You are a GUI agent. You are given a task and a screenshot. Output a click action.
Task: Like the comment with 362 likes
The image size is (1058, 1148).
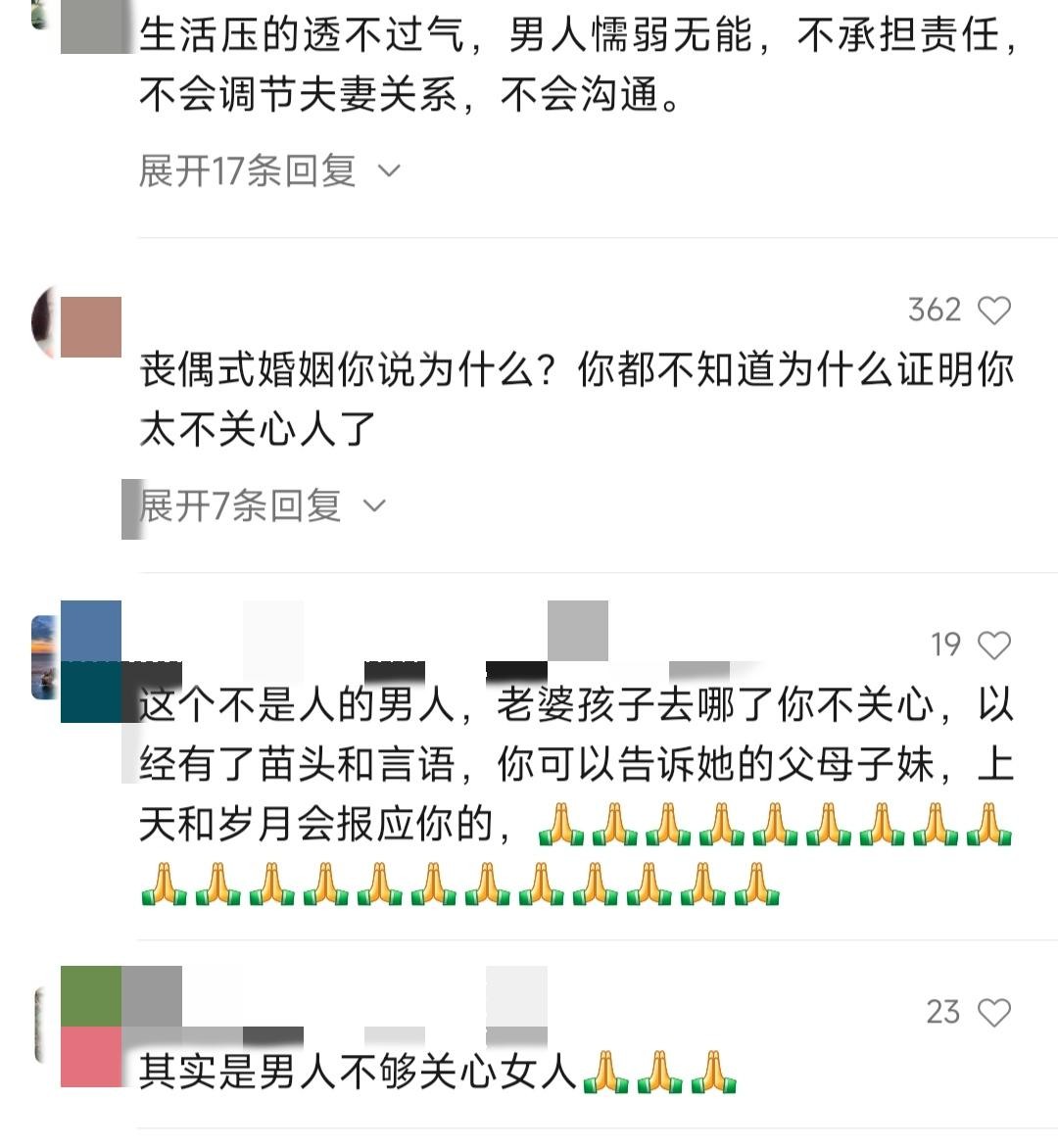tap(994, 311)
